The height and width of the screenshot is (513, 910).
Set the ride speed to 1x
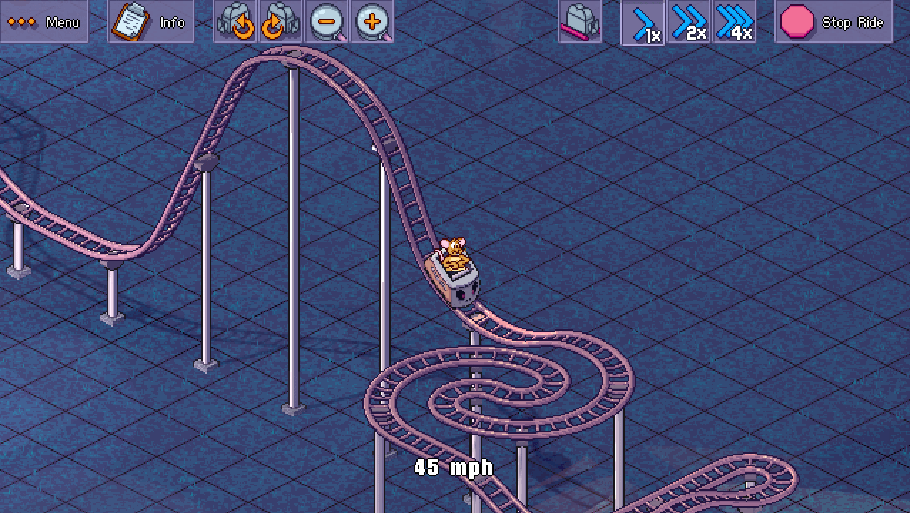coord(643,22)
